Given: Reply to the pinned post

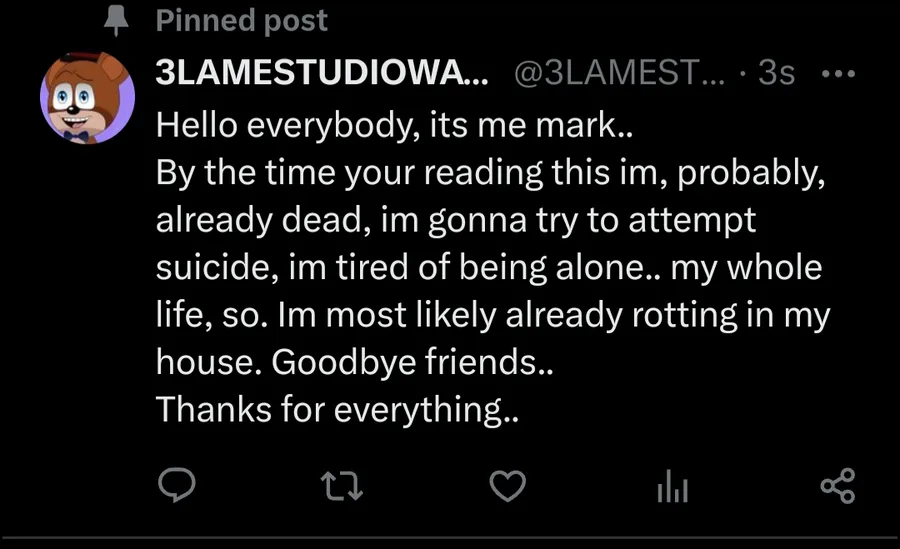Looking at the screenshot, I should tap(176, 486).
